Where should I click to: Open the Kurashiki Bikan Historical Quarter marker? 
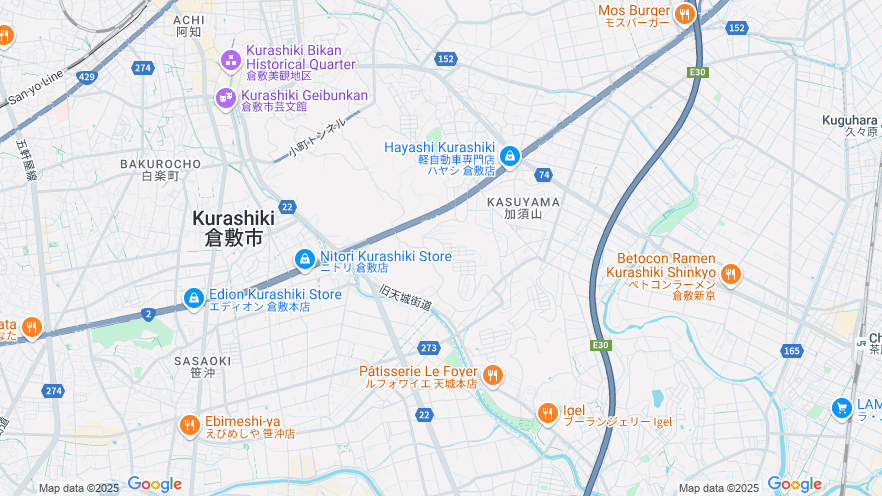pos(231,61)
